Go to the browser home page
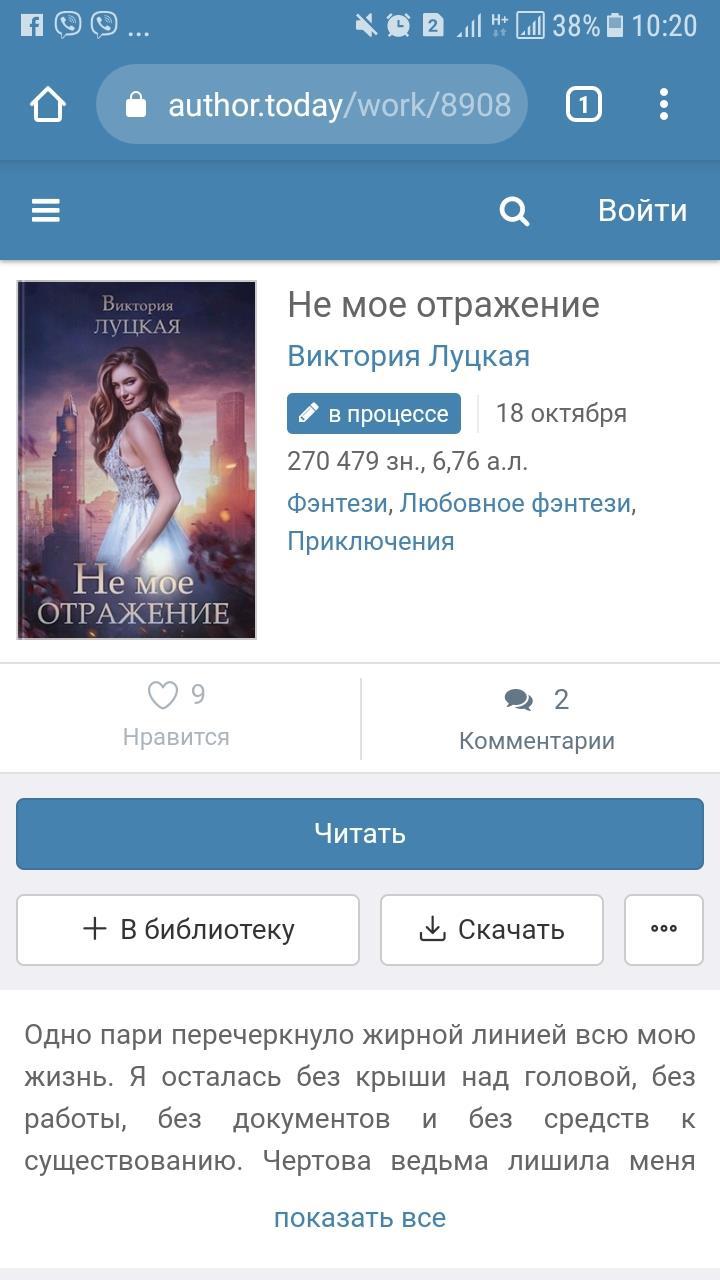The height and width of the screenshot is (1280, 720). click(47, 105)
